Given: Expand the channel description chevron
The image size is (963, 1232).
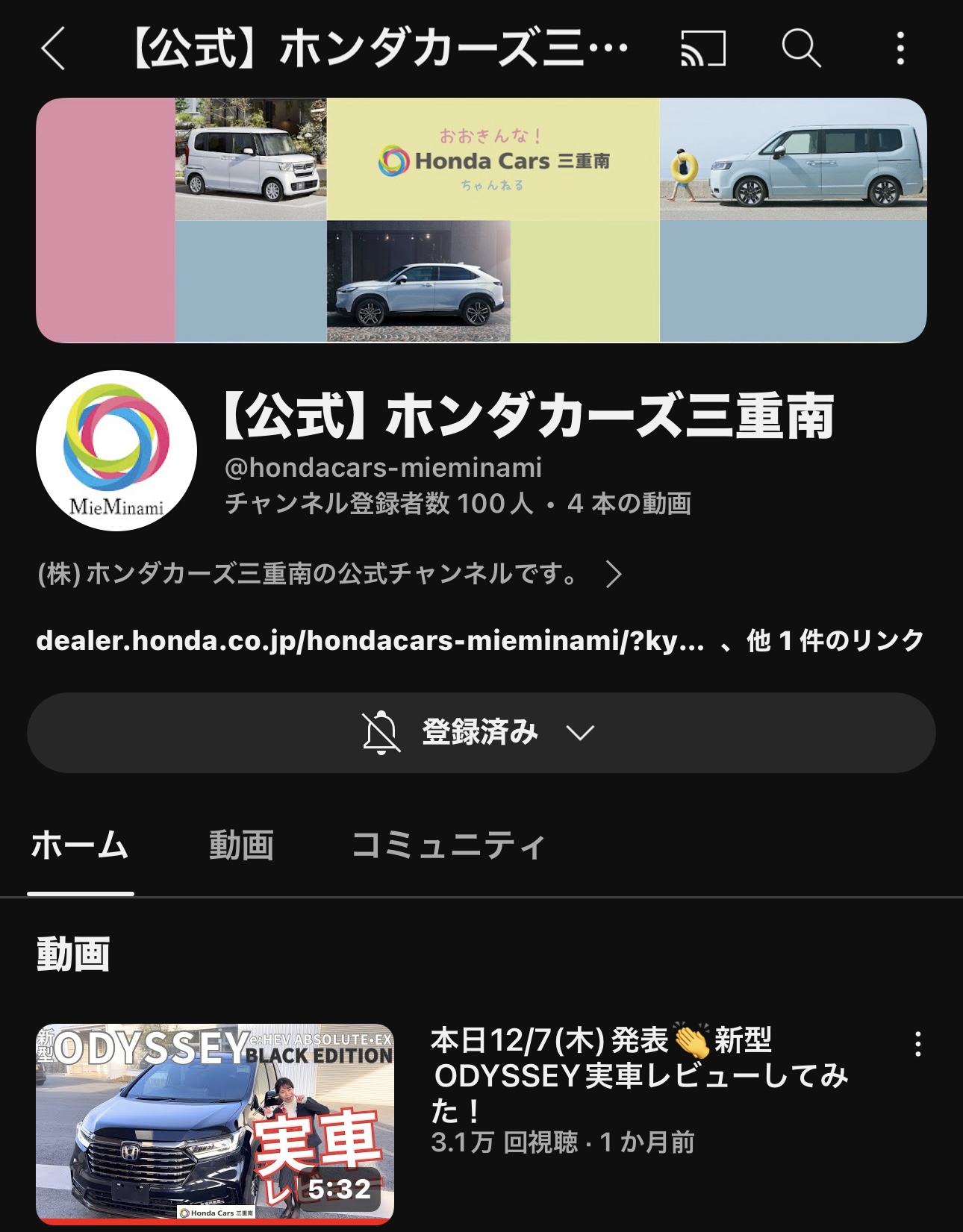Looking at the screenshot, I should (614, 575).
